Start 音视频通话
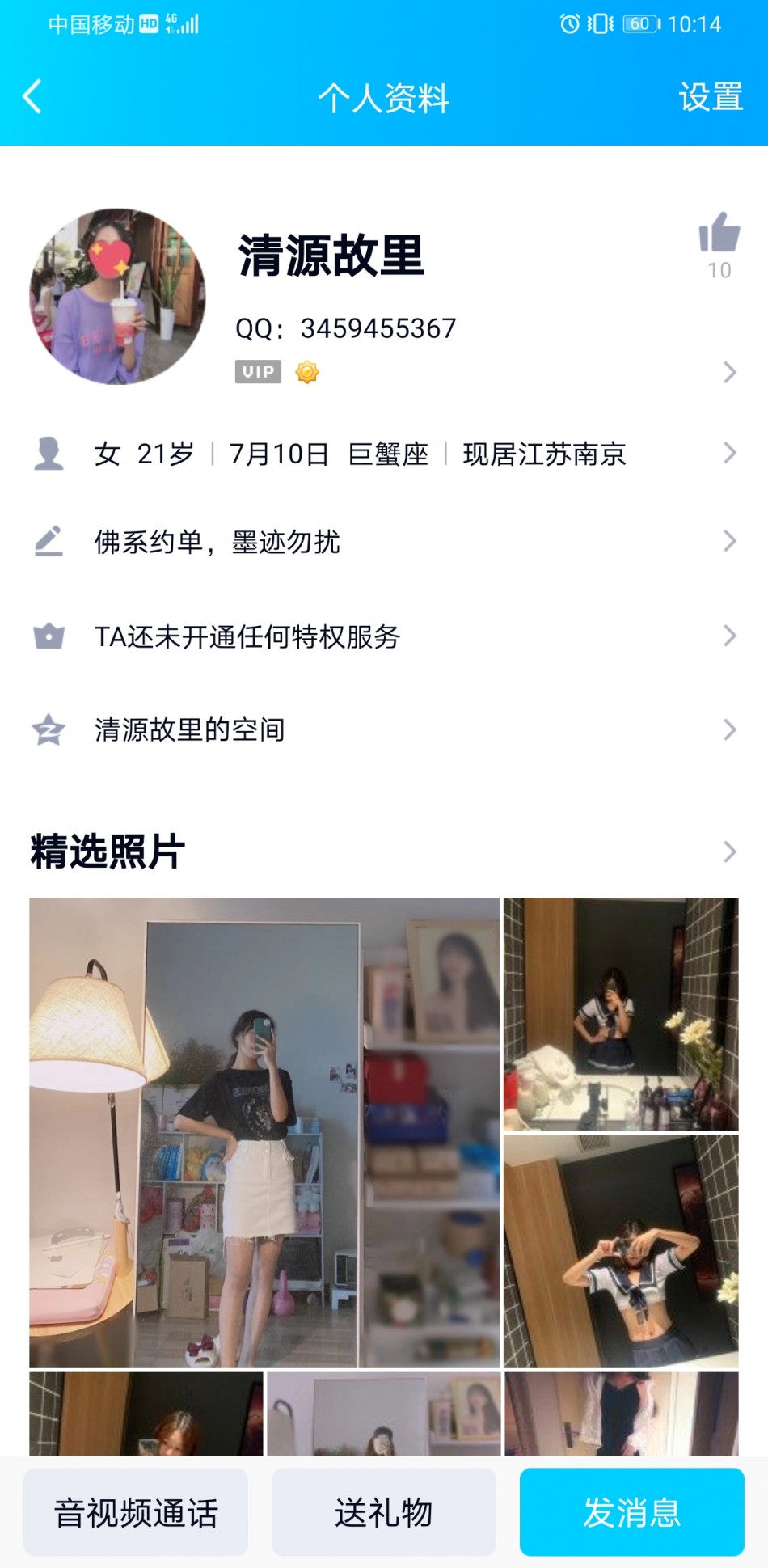 coord(136,1512)
